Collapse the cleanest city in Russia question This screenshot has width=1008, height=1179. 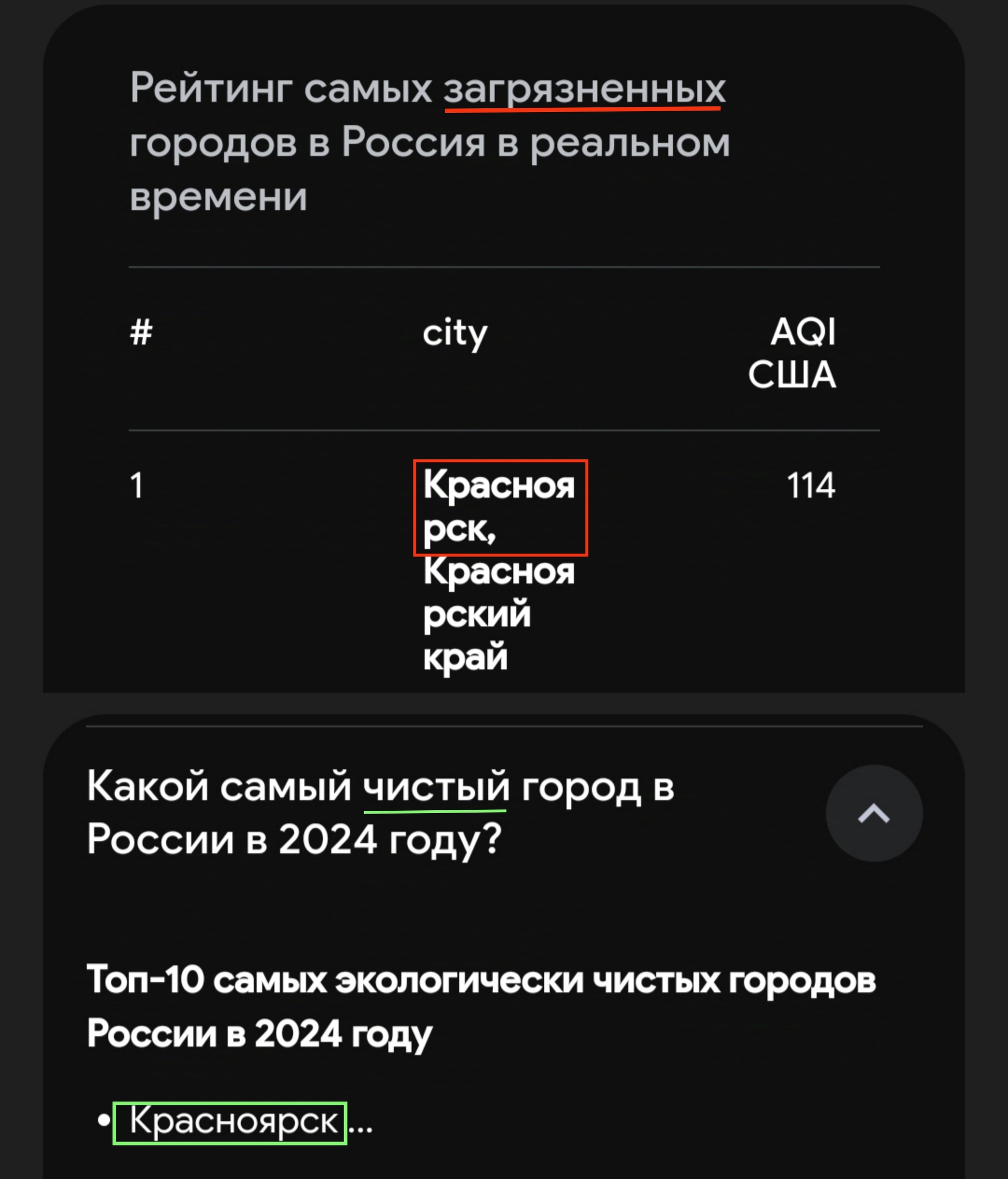(x=874, y=814)
